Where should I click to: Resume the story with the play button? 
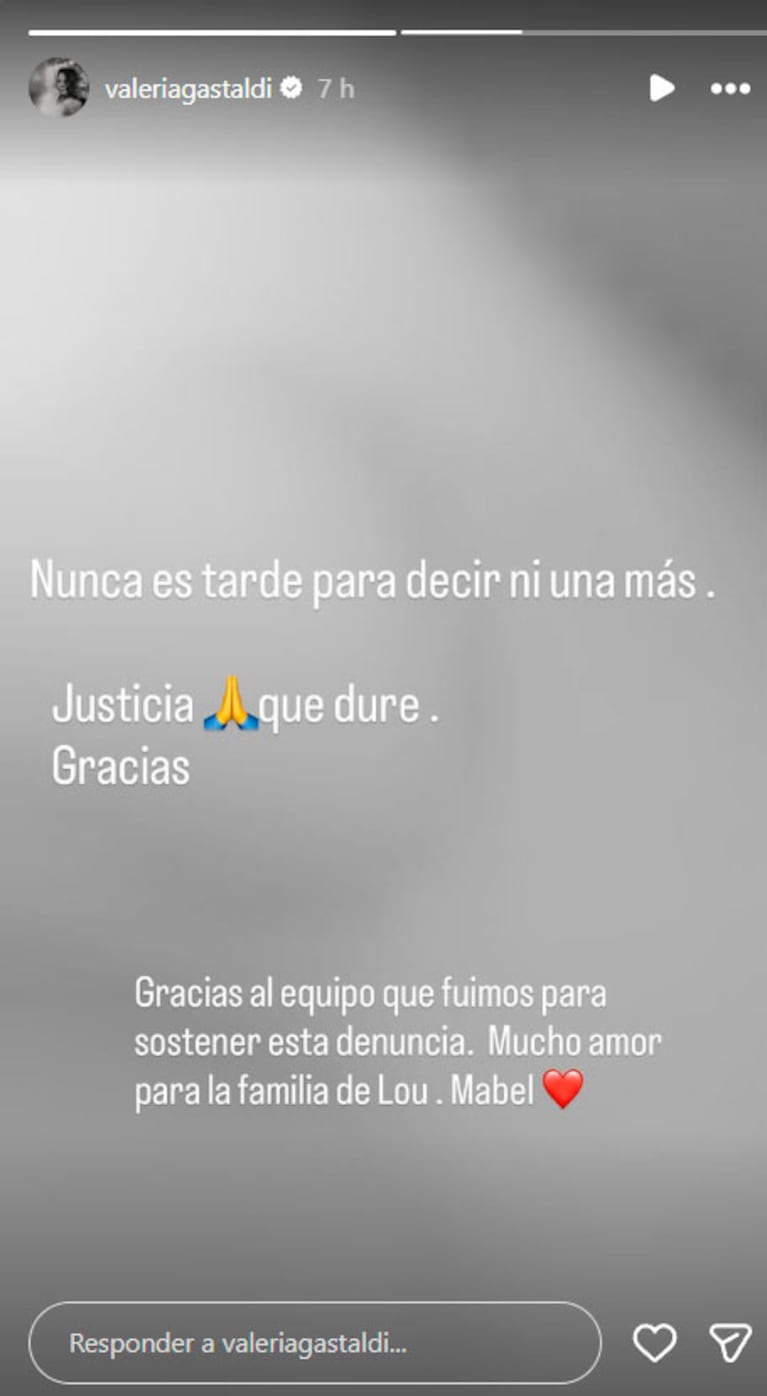tap(661, 88)
